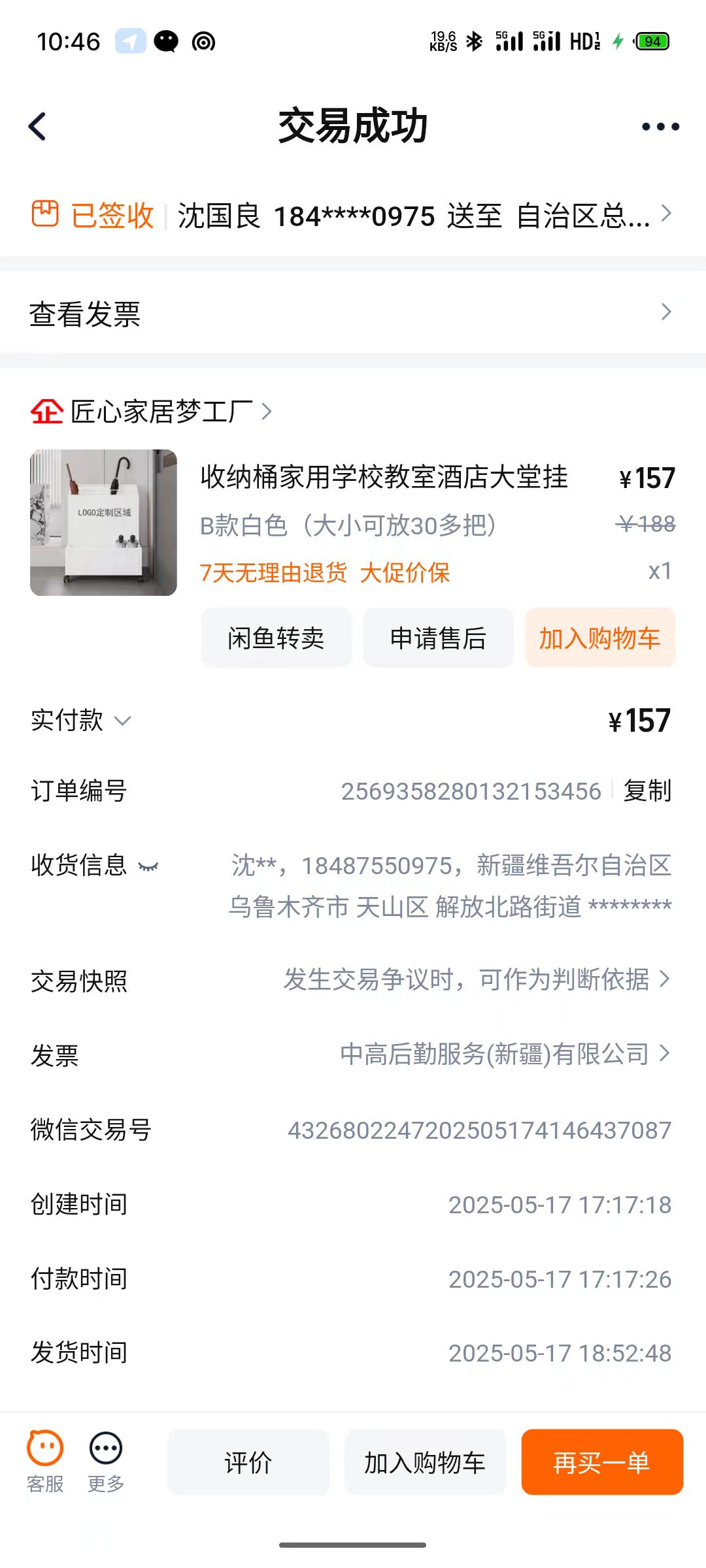Reveal the hidden 收货信息 with the eye icon
Image resolution: width=706 pixels, height=1568 pixels.
[x=148, y=867]
